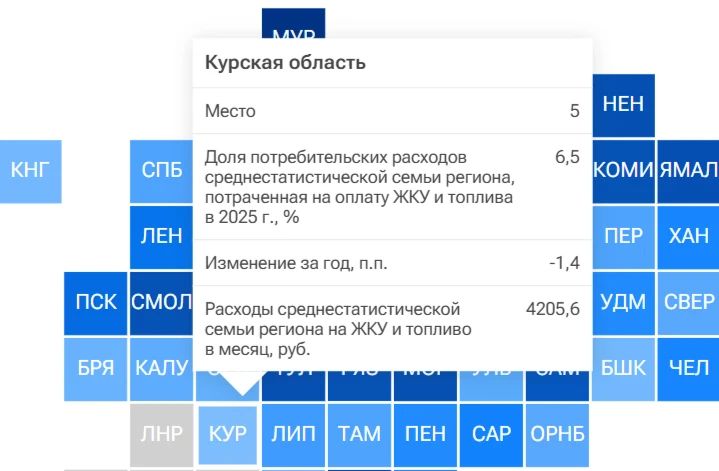The width and height of the screenshot is (719, 471).
Task: Open the ПЕН tile details
Action: (426, 435)
